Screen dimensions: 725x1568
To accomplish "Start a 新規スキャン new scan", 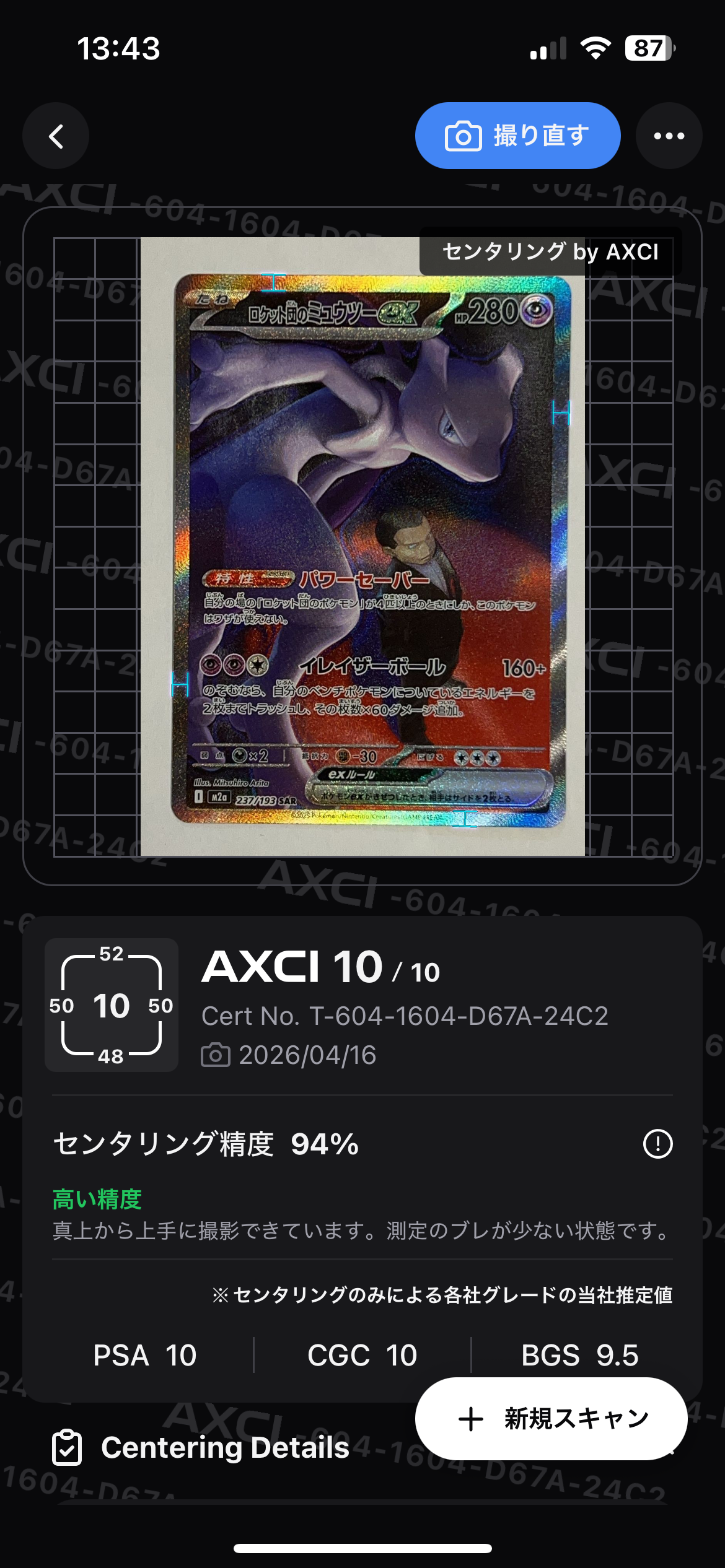I will click(x=551, y=1418).
